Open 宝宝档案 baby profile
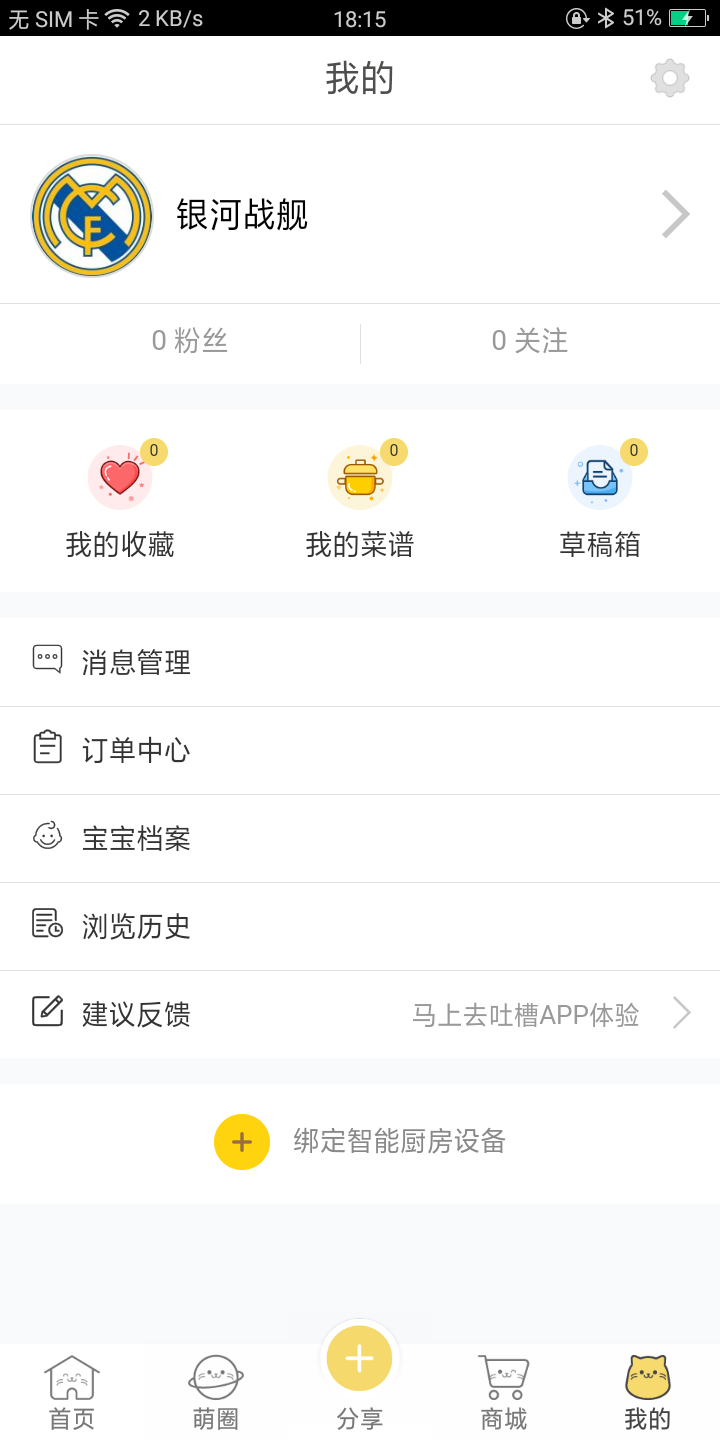This screenshot has height=1440, width=720. (x=135, y=838)
